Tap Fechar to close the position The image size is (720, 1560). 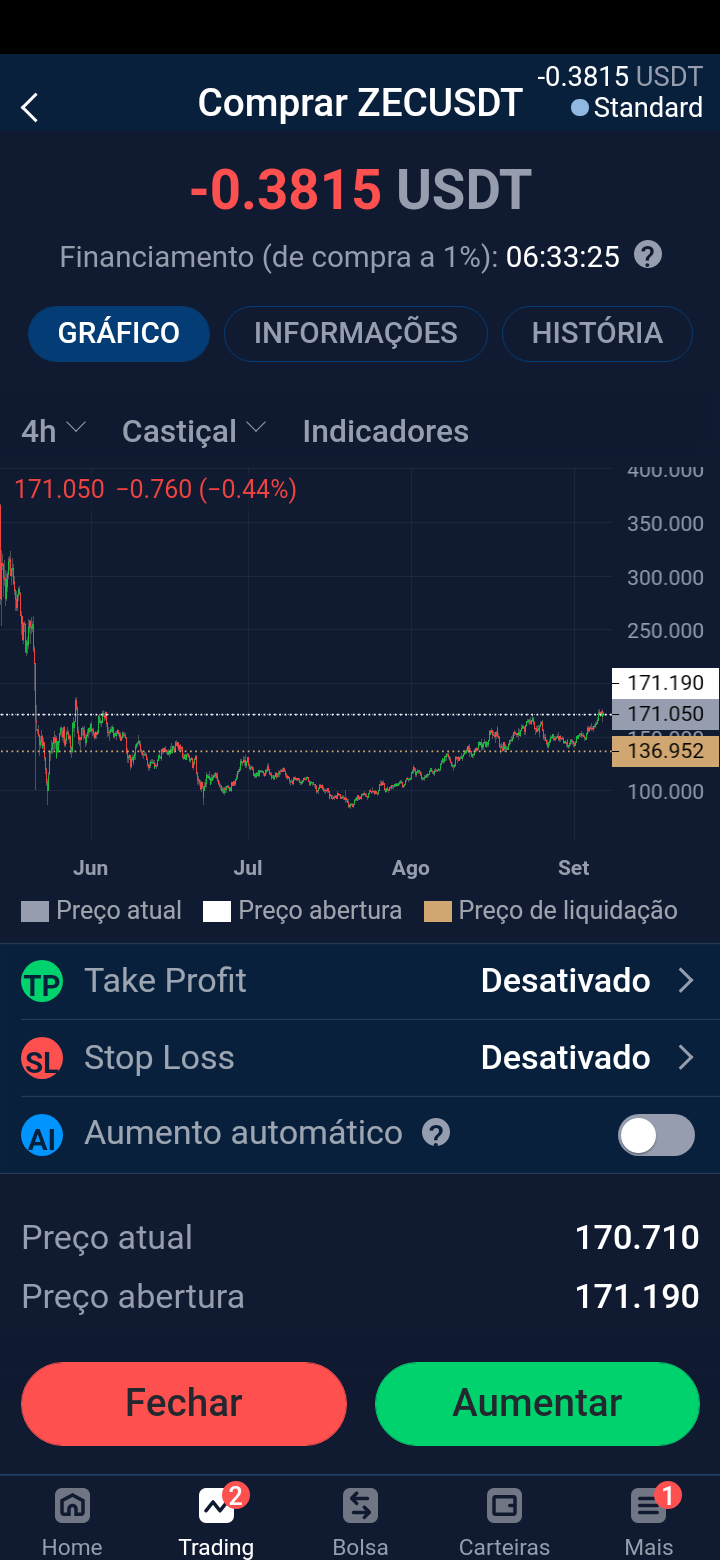click(184, 1403)
